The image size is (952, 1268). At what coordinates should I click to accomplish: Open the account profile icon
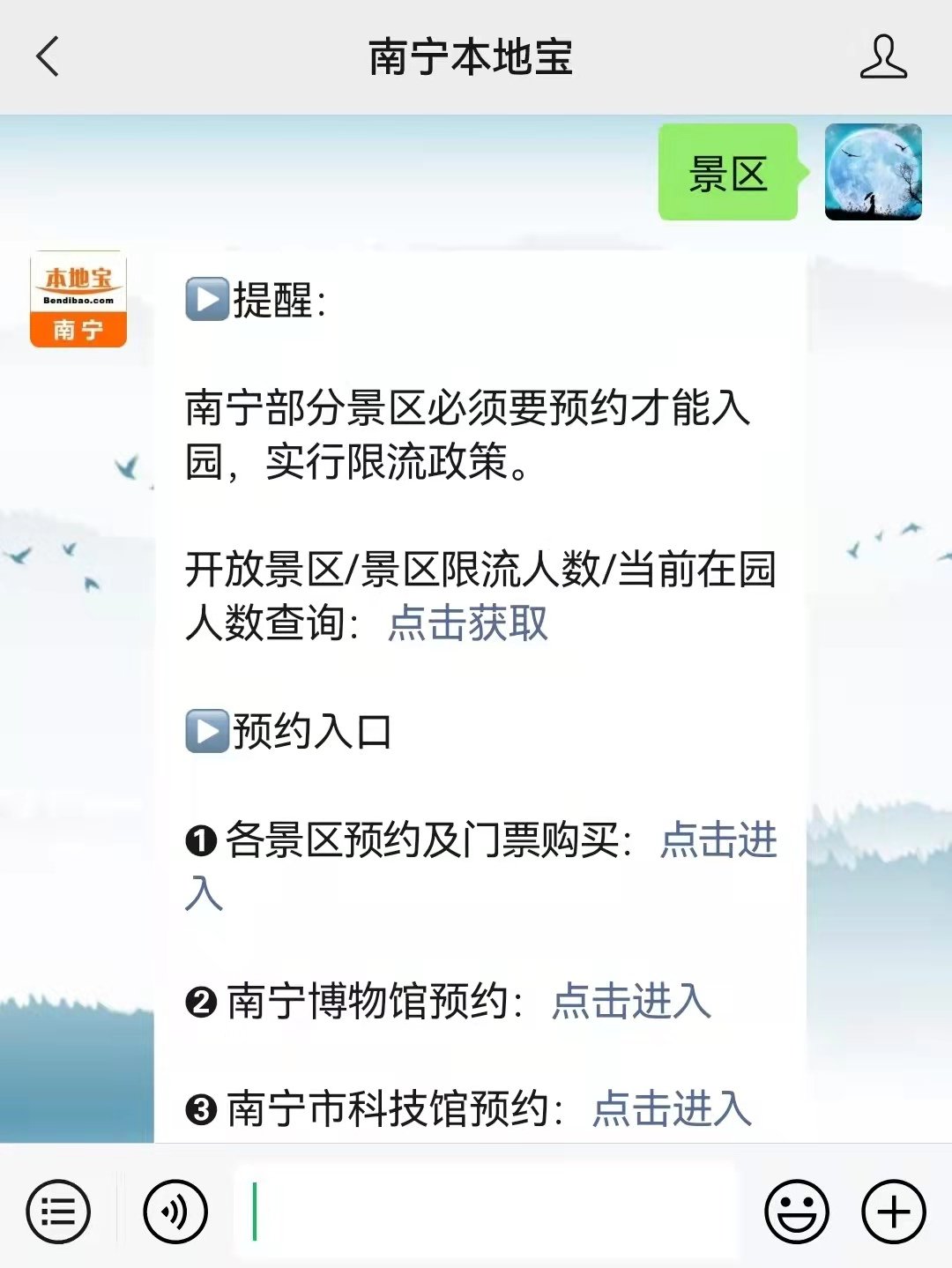click(882, 57)
